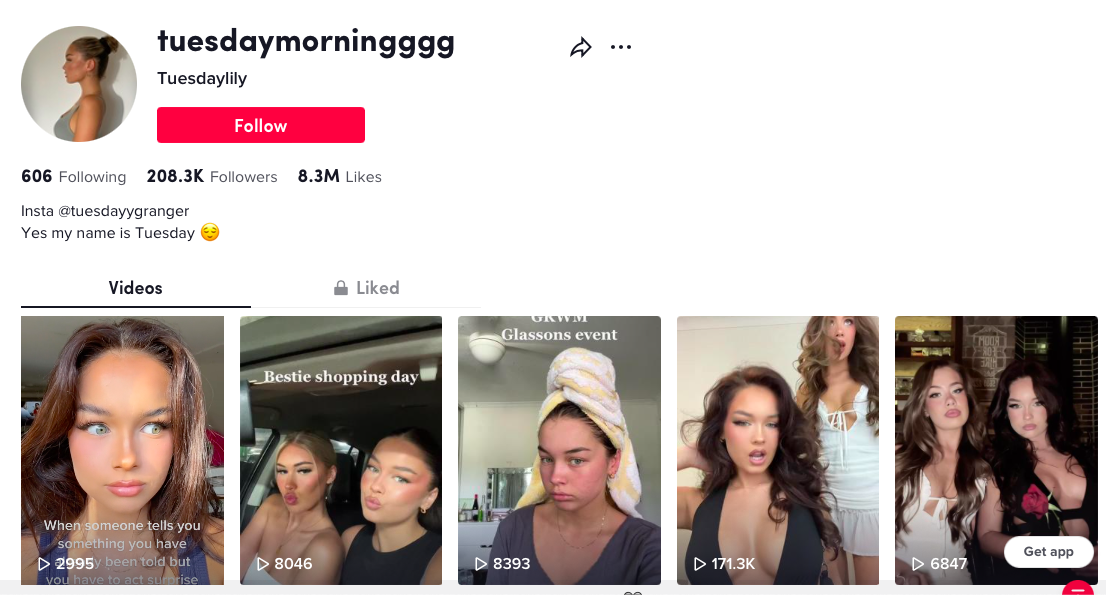The height and width of the screenshot is (595, 1106).
Task: Share this profile
Action: coord(581,47)
